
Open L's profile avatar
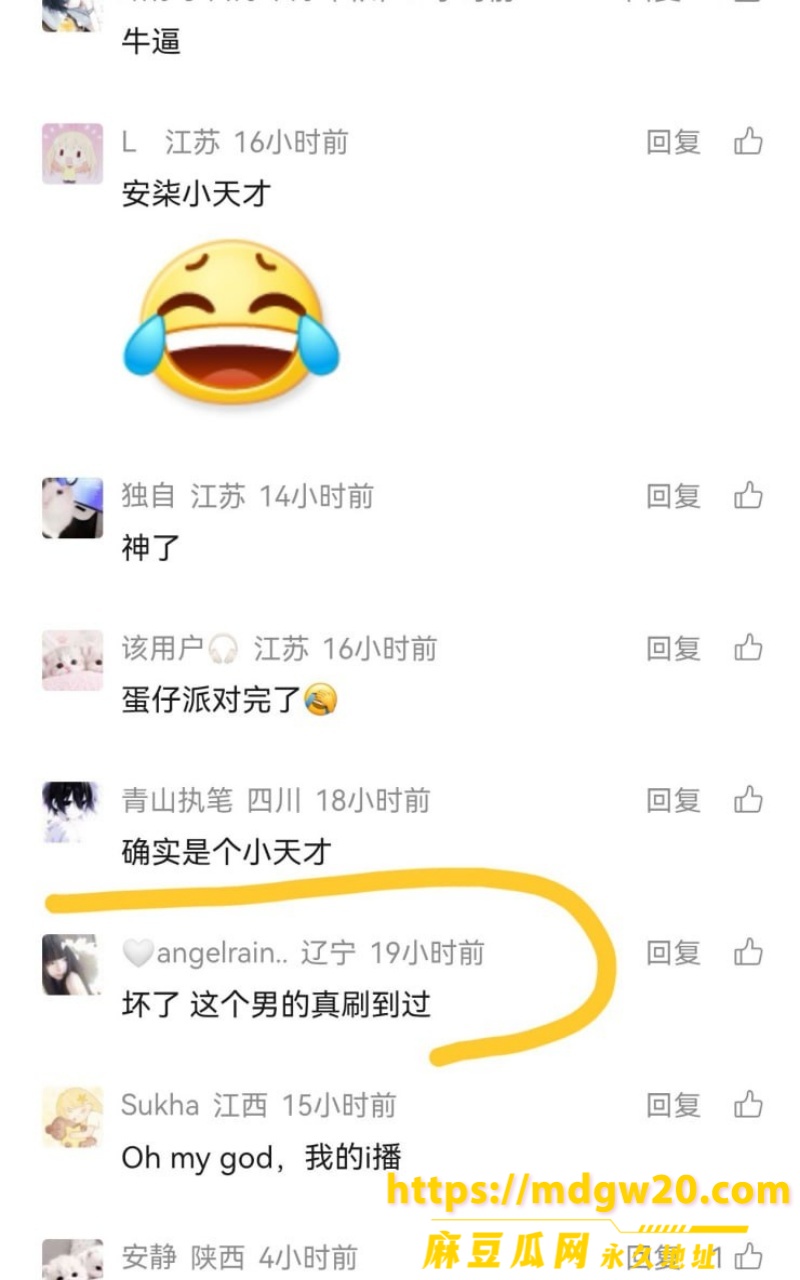pyautogui.click(x=72, y=154)
